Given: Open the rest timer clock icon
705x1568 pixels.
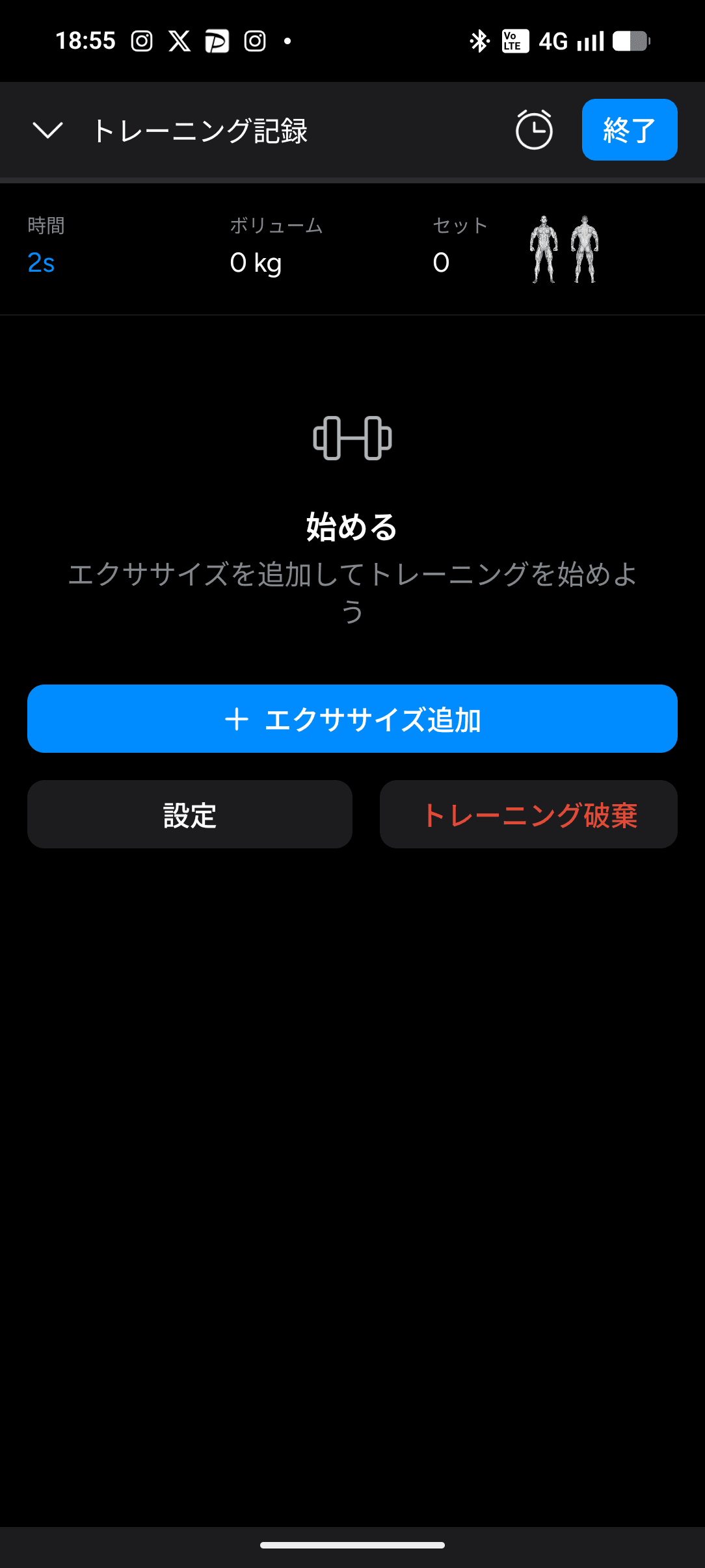Looking at the screenshot, I should click(534, 130).
